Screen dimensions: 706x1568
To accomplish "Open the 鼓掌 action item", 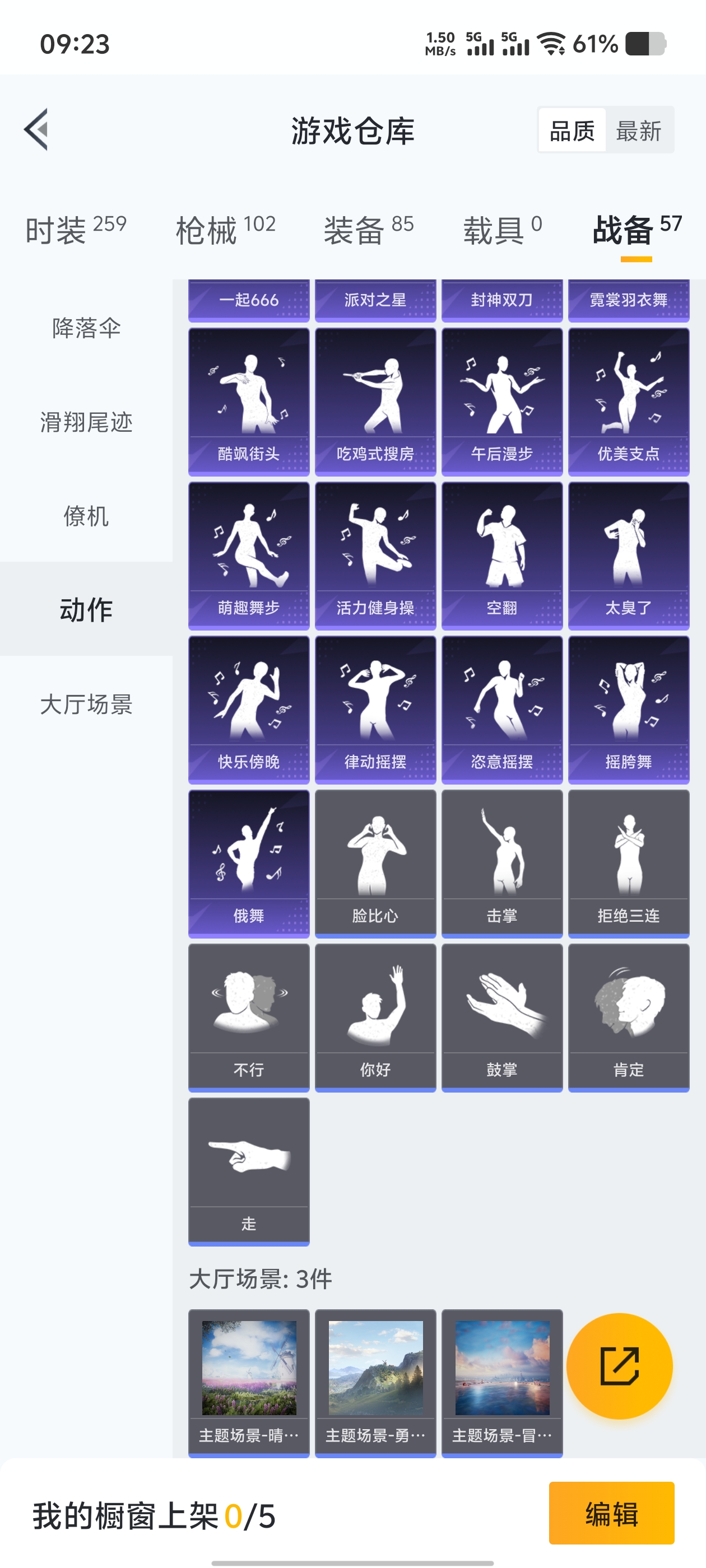I will point(502,1017).
